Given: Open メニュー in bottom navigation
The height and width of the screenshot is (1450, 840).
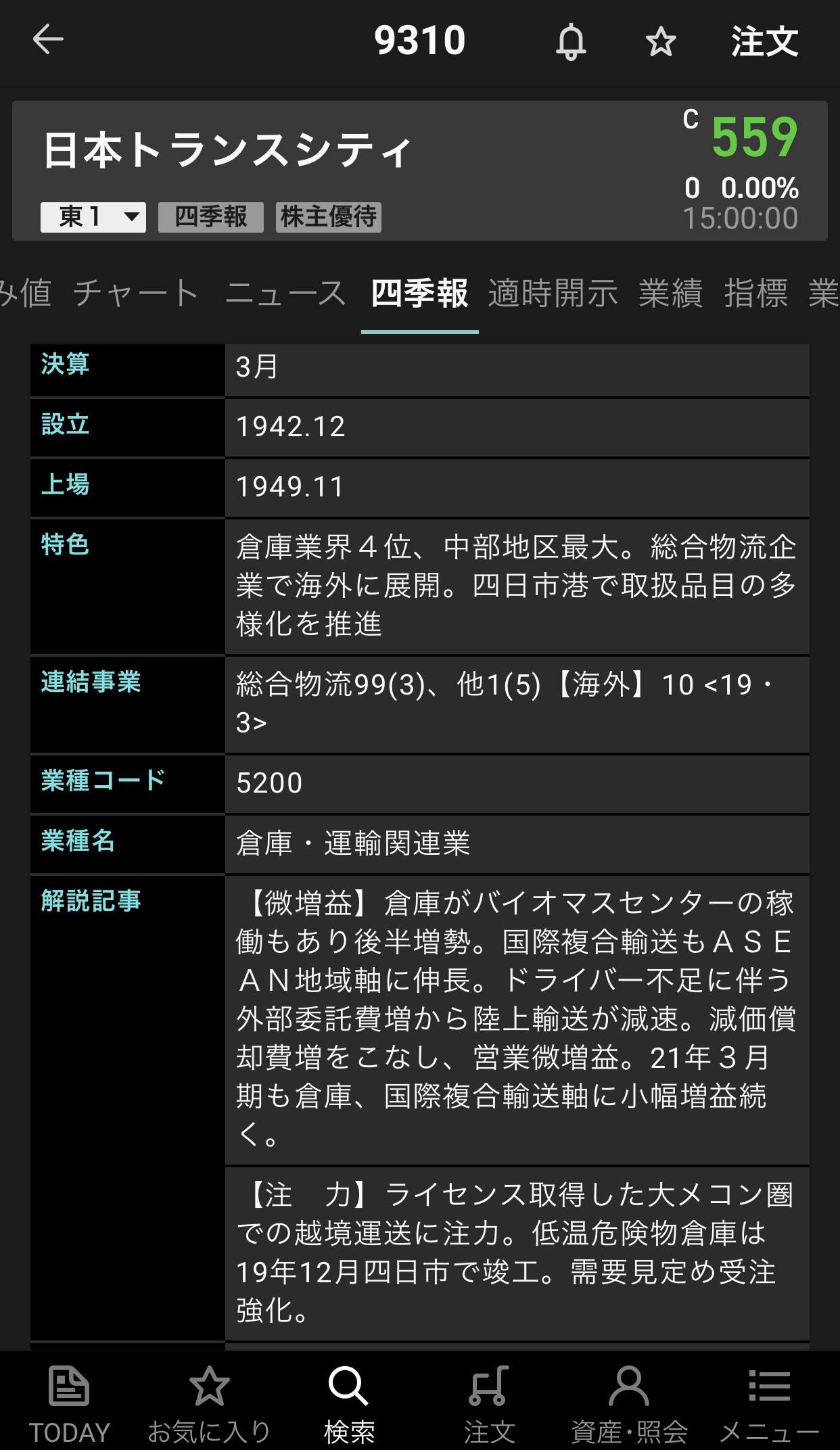Looking at the screenshot, I should click(x=770, y=1404).
